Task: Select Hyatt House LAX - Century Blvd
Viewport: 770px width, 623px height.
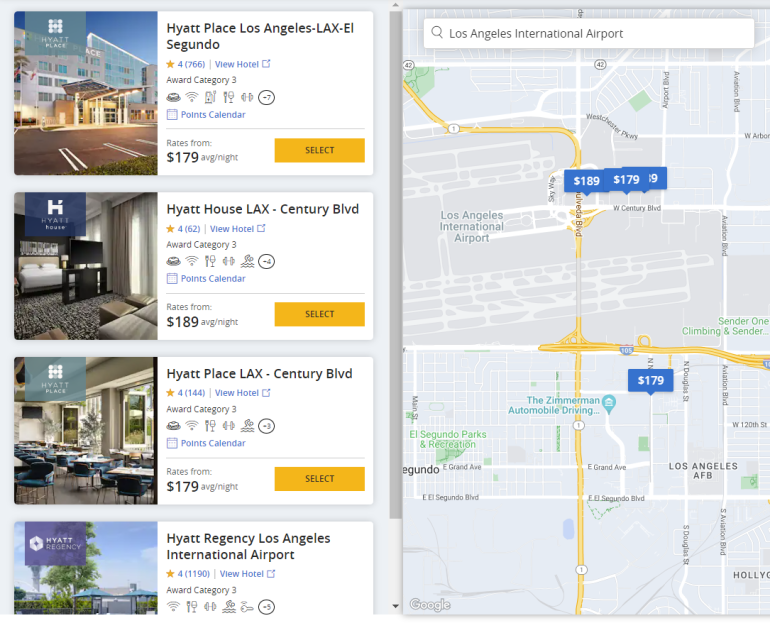Action: 319,314
